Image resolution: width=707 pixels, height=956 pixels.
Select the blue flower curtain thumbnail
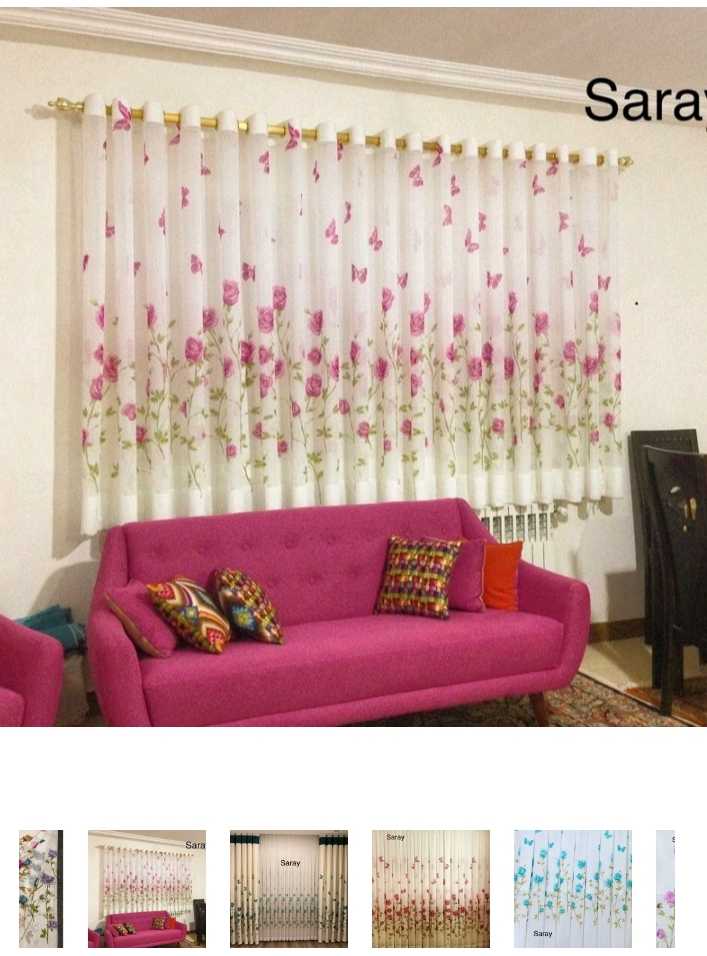572,888
